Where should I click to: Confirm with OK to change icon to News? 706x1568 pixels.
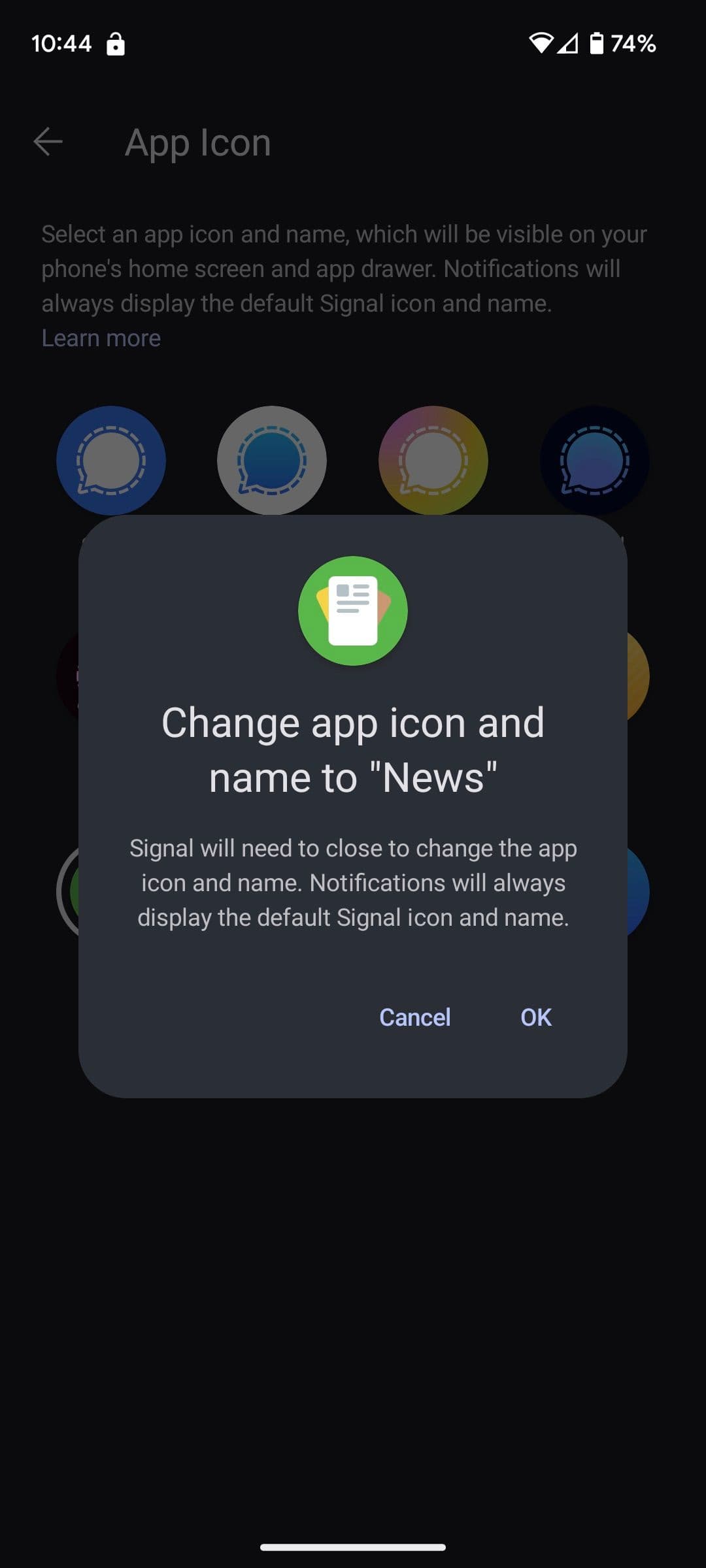[535, 1017]
